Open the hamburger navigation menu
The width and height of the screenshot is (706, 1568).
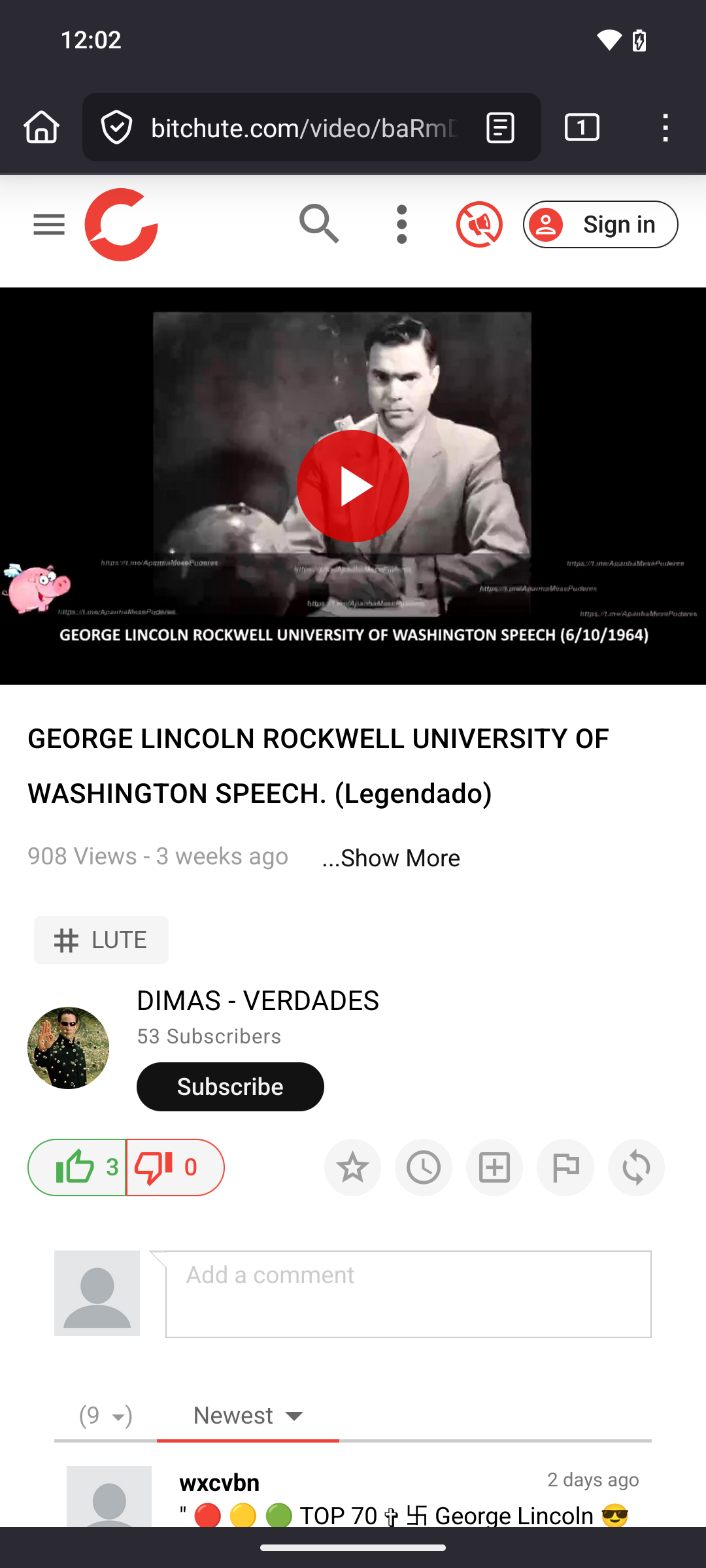click(49, 225)
